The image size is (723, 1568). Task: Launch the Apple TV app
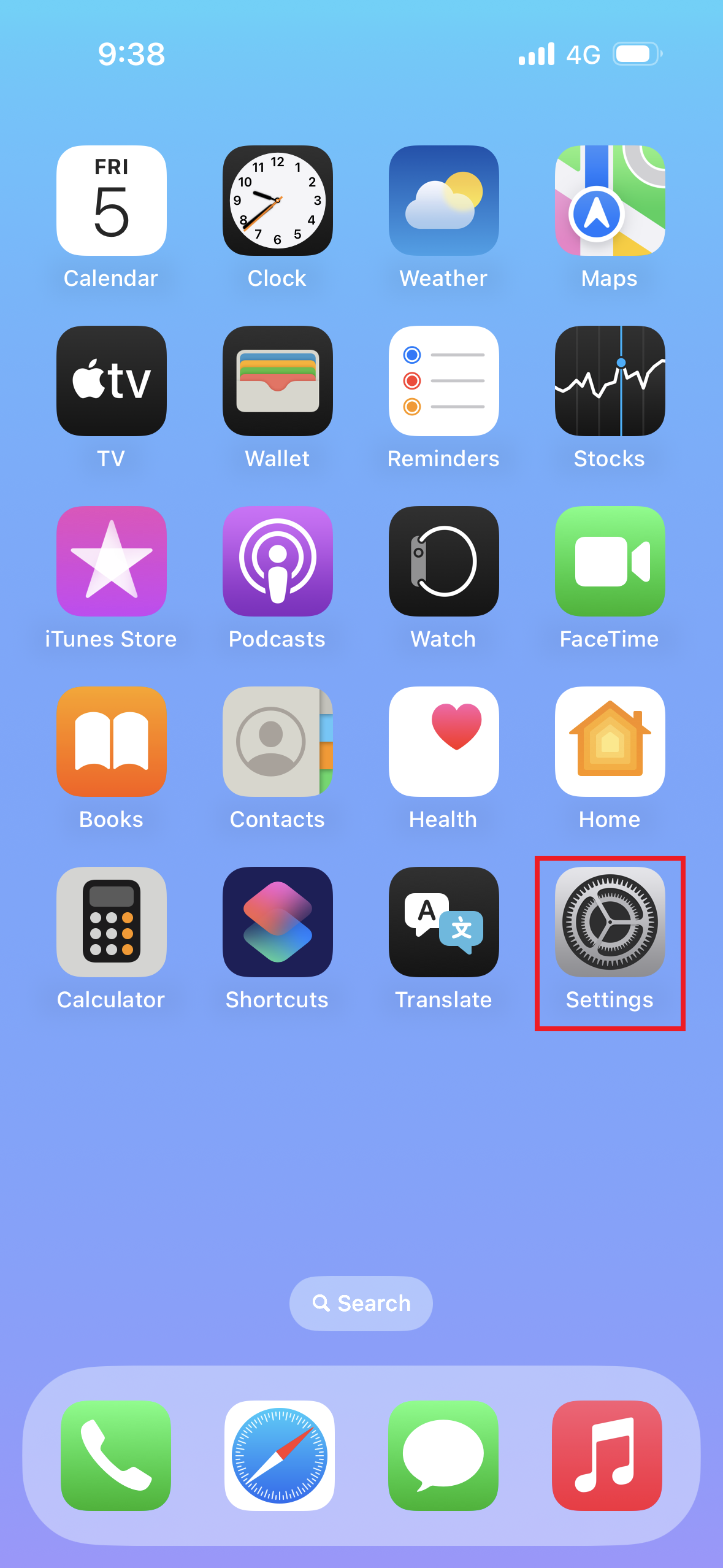[x=111, y=381]
